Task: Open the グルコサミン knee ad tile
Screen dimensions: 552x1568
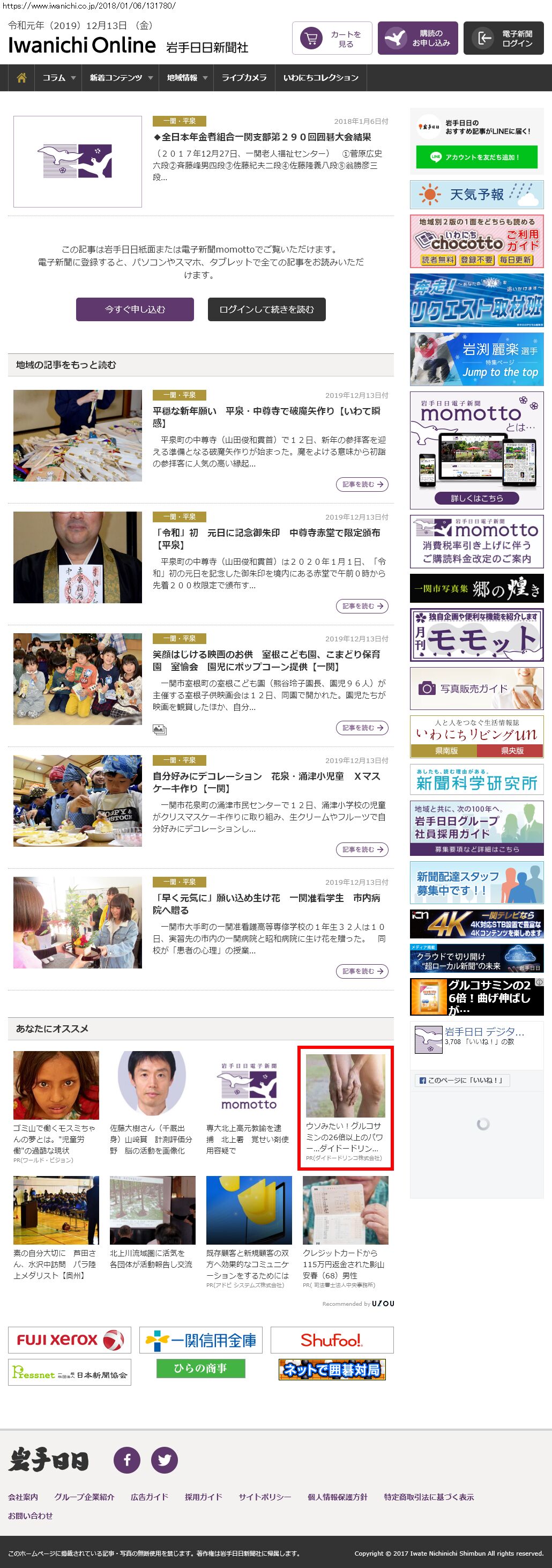Action: 345,1108
